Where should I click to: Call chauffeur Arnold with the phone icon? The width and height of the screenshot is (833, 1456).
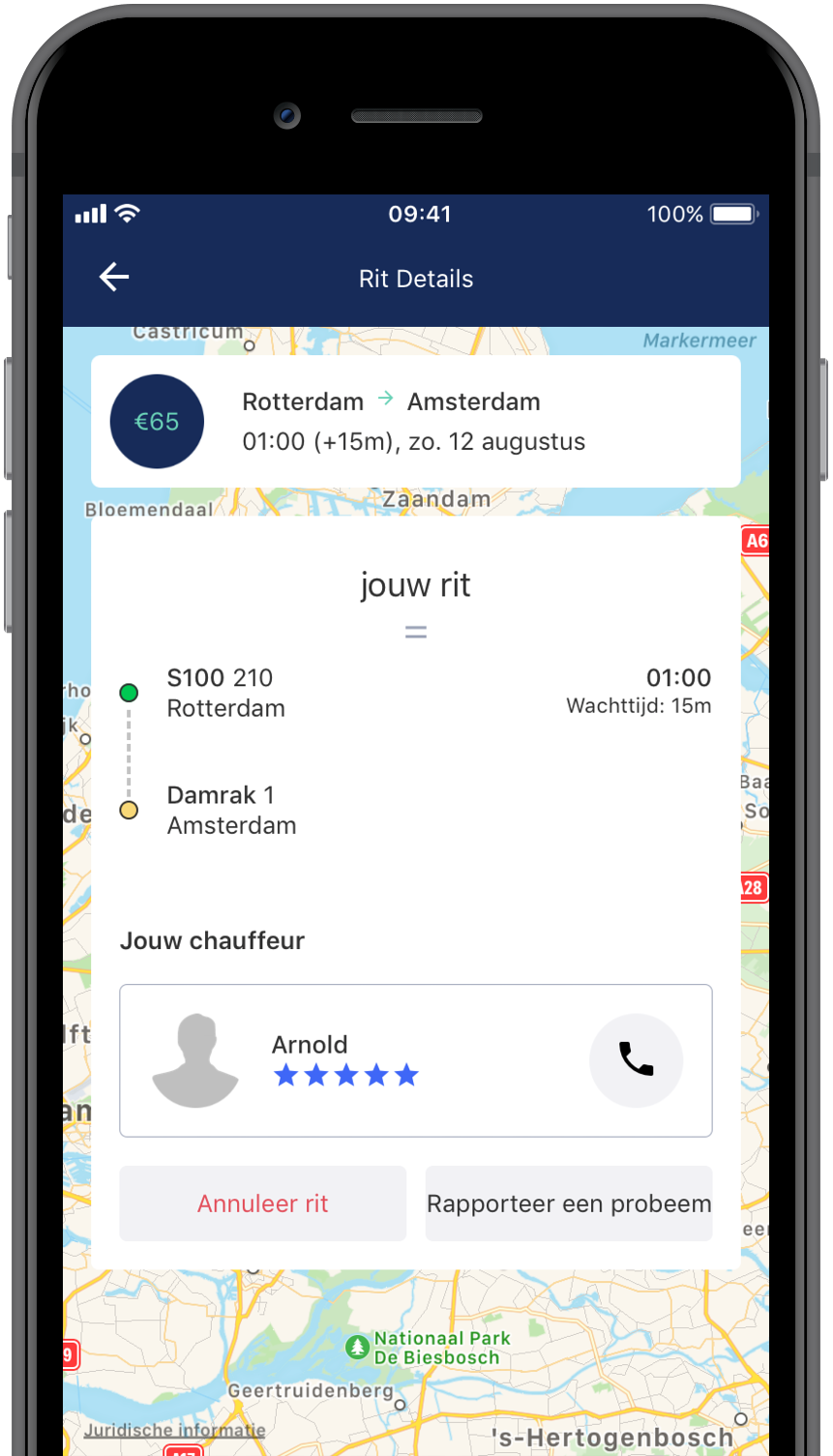pyautogui.click(x=637, y=1060)
